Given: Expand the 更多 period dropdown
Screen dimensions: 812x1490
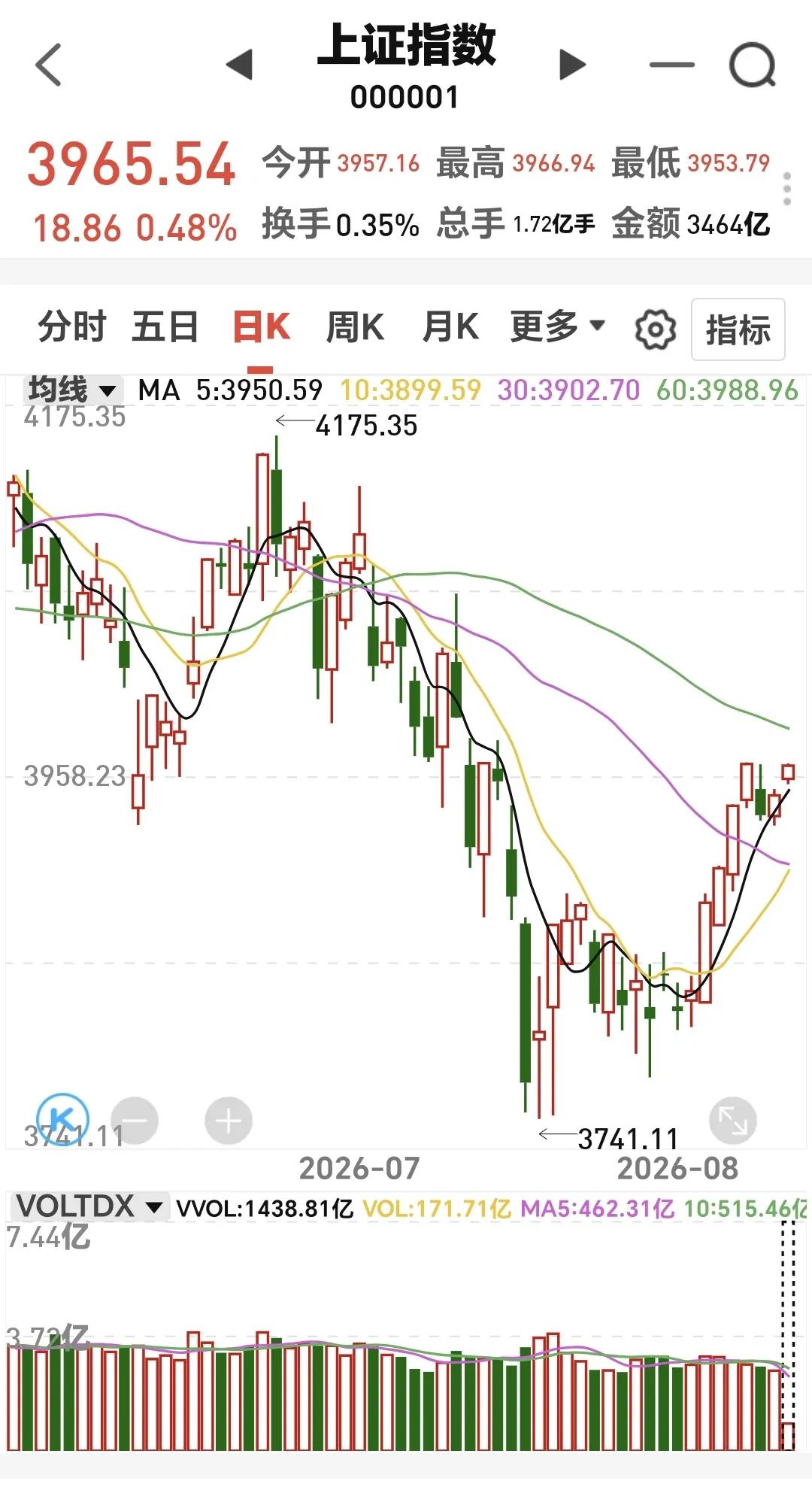Looking at the screenshot, I should tap(557, 326).
